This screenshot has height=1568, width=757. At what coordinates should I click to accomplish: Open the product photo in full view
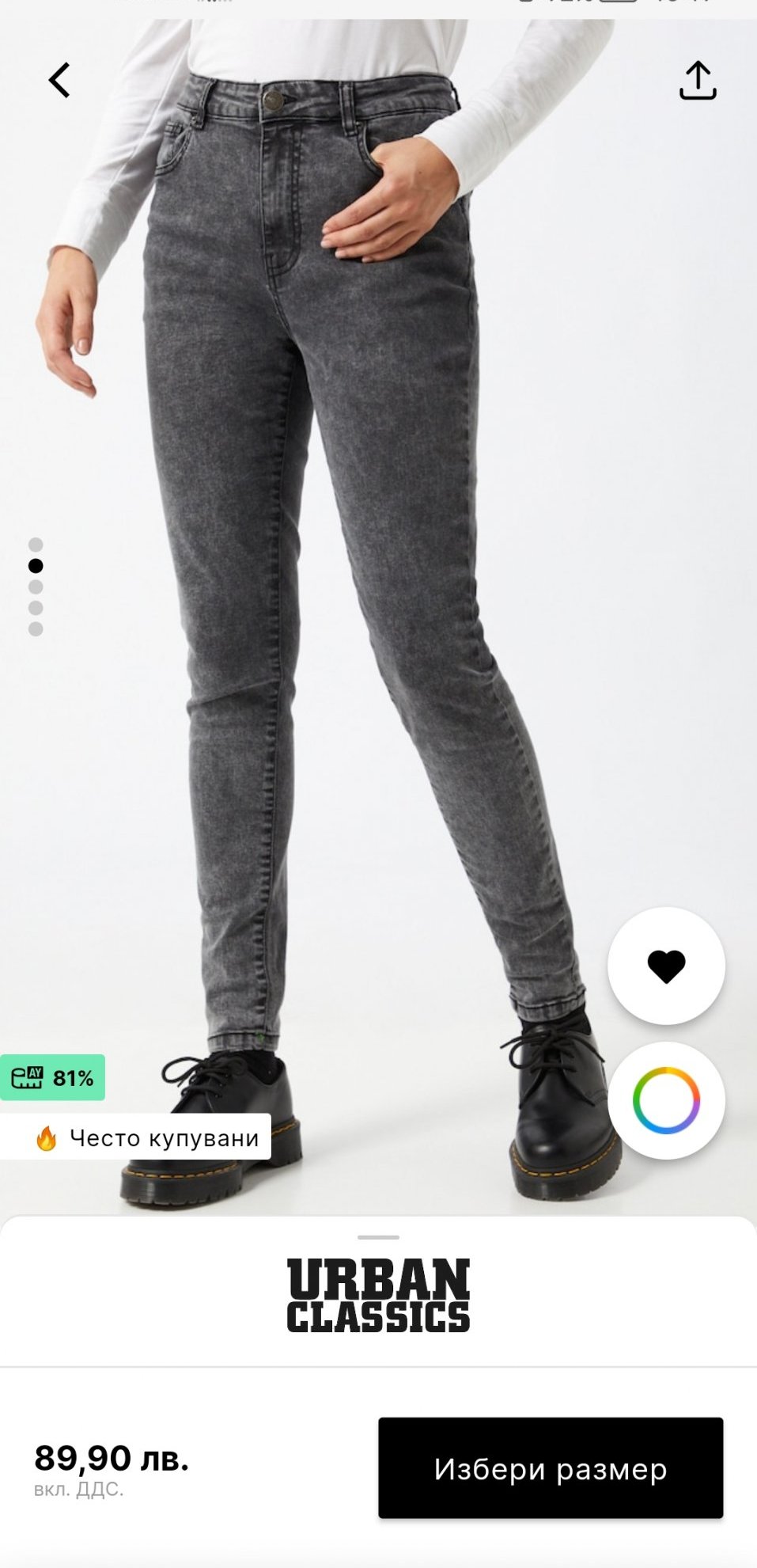pyautogui.click(x=378, y=602)
